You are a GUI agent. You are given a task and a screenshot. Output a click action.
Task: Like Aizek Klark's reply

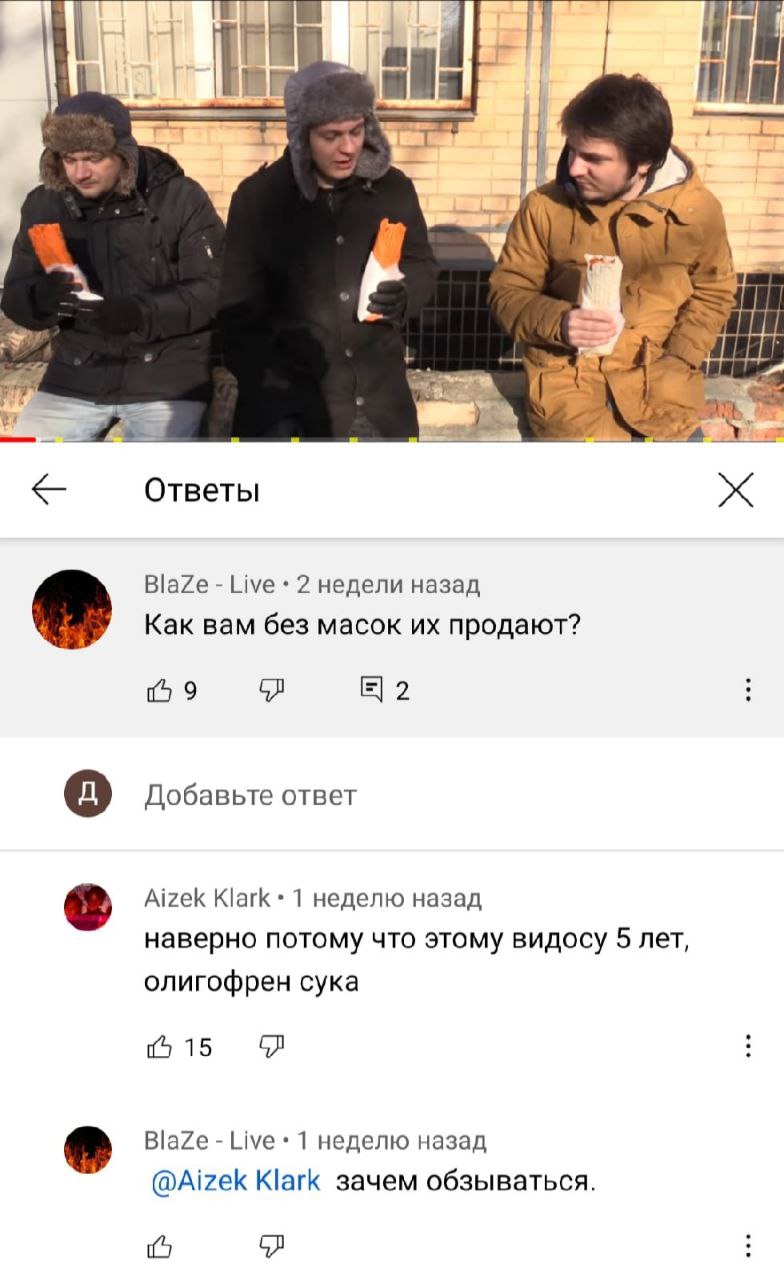pyautogui.click(x=160, y=1047)
